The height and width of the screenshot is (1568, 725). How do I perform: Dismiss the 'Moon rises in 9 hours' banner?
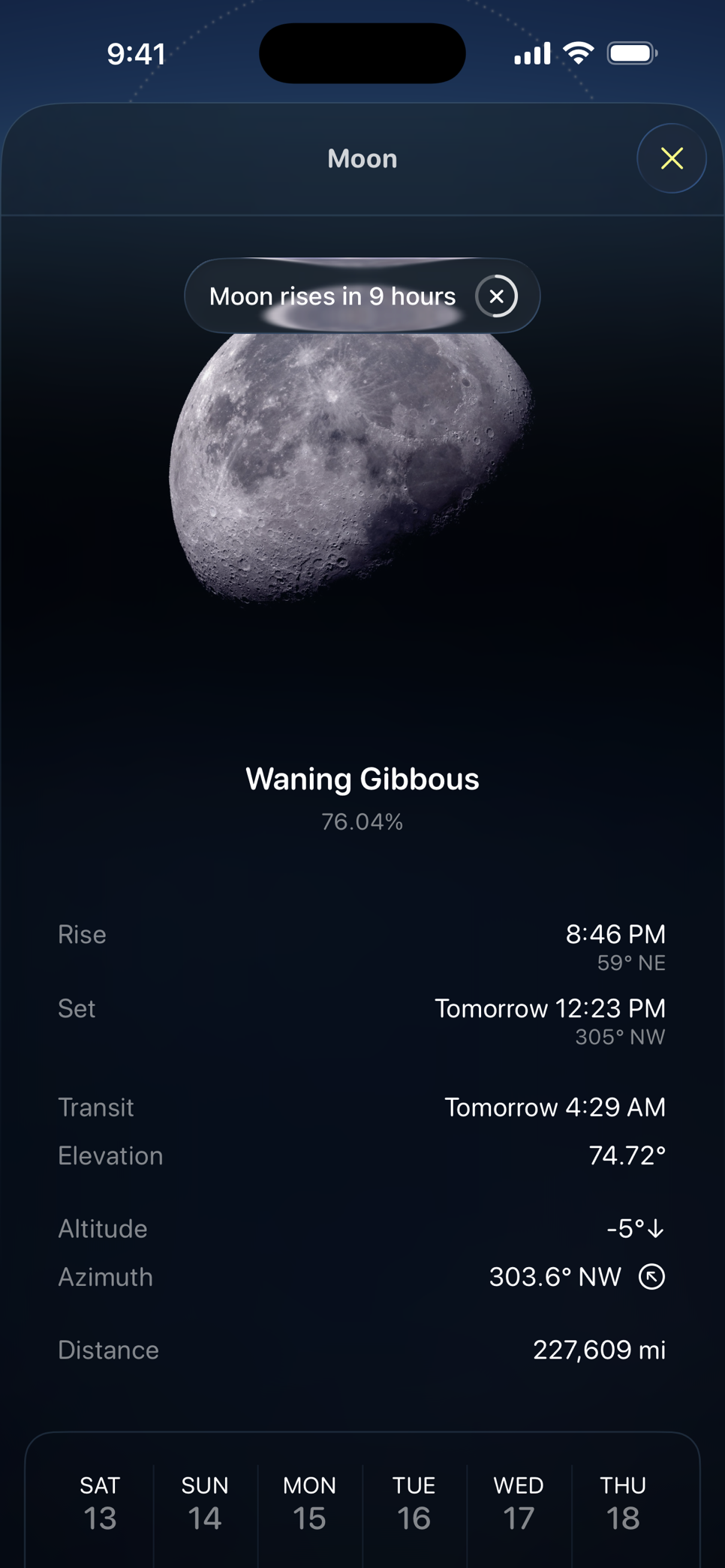[x=496, y=296]
